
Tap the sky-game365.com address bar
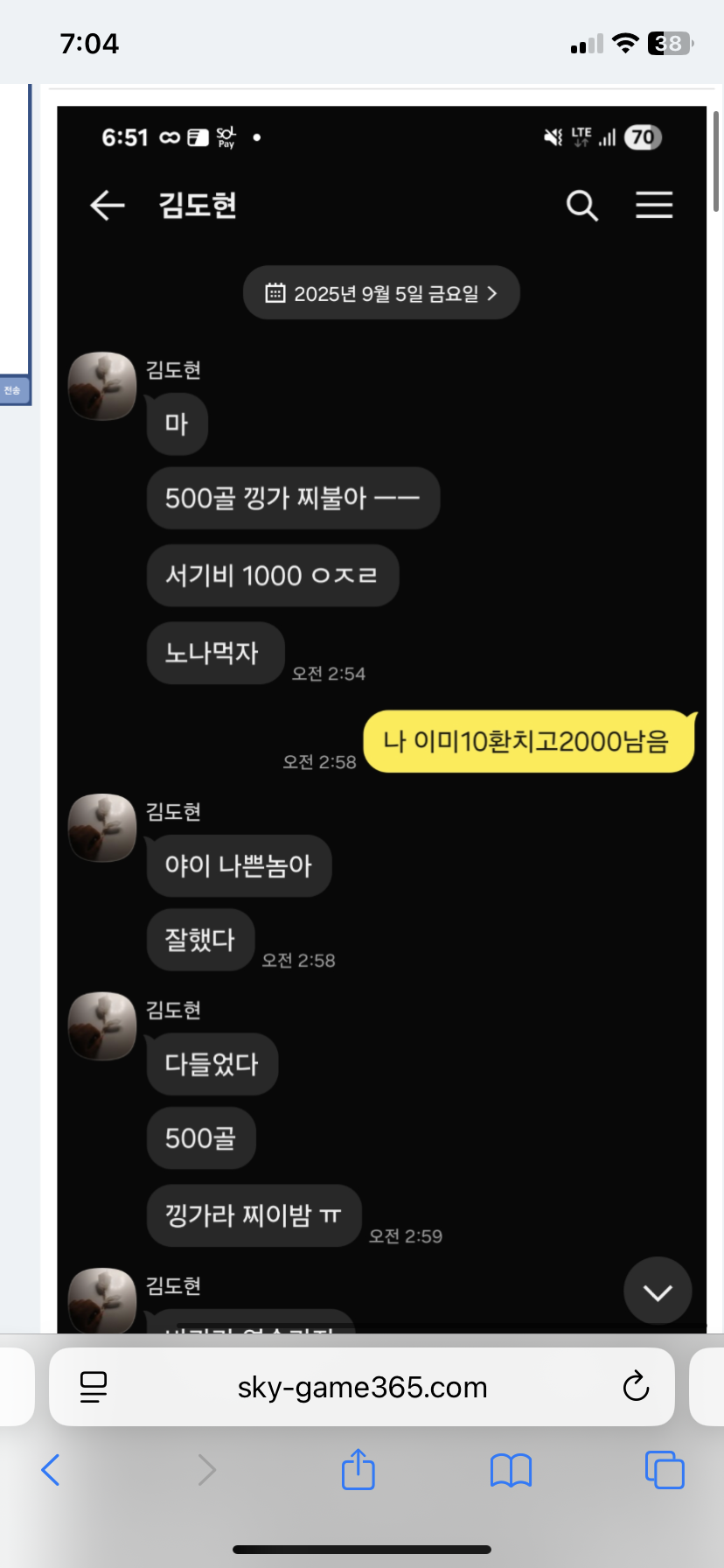tap(362, 1387)
